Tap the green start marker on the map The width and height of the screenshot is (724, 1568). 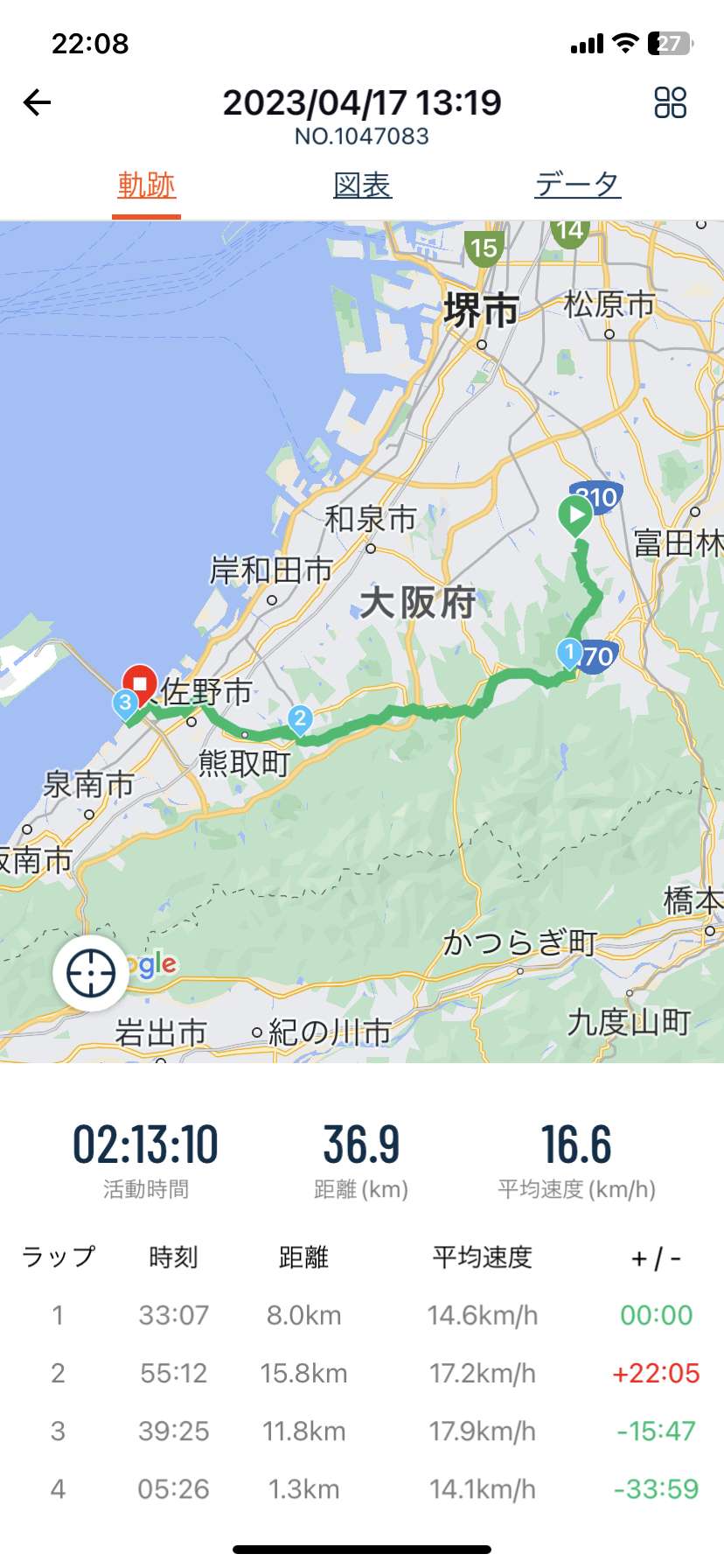point(574,516)
